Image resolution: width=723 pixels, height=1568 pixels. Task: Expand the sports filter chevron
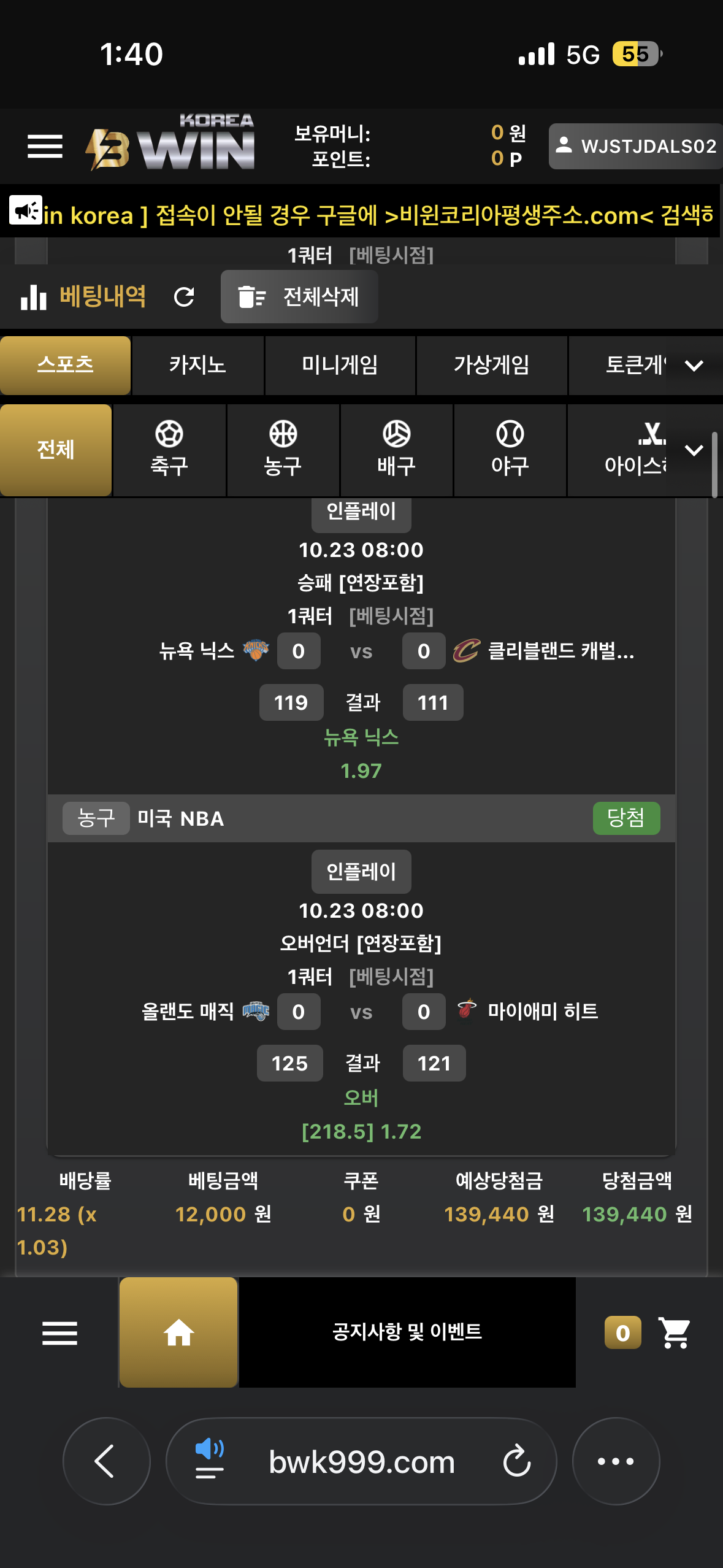(x=694, y=450)
